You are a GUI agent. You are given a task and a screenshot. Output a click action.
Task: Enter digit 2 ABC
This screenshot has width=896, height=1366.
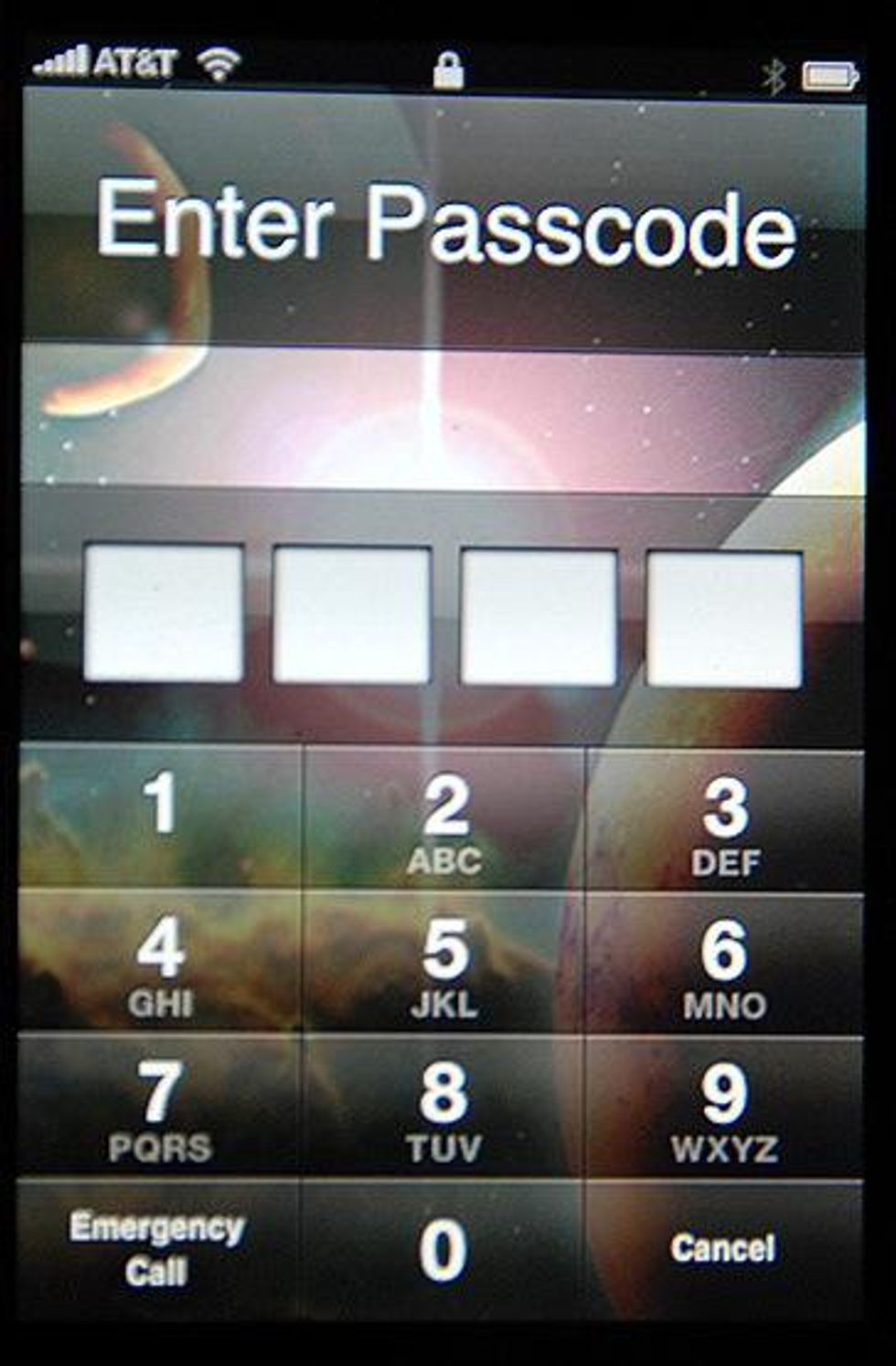[x=444, y=820]
